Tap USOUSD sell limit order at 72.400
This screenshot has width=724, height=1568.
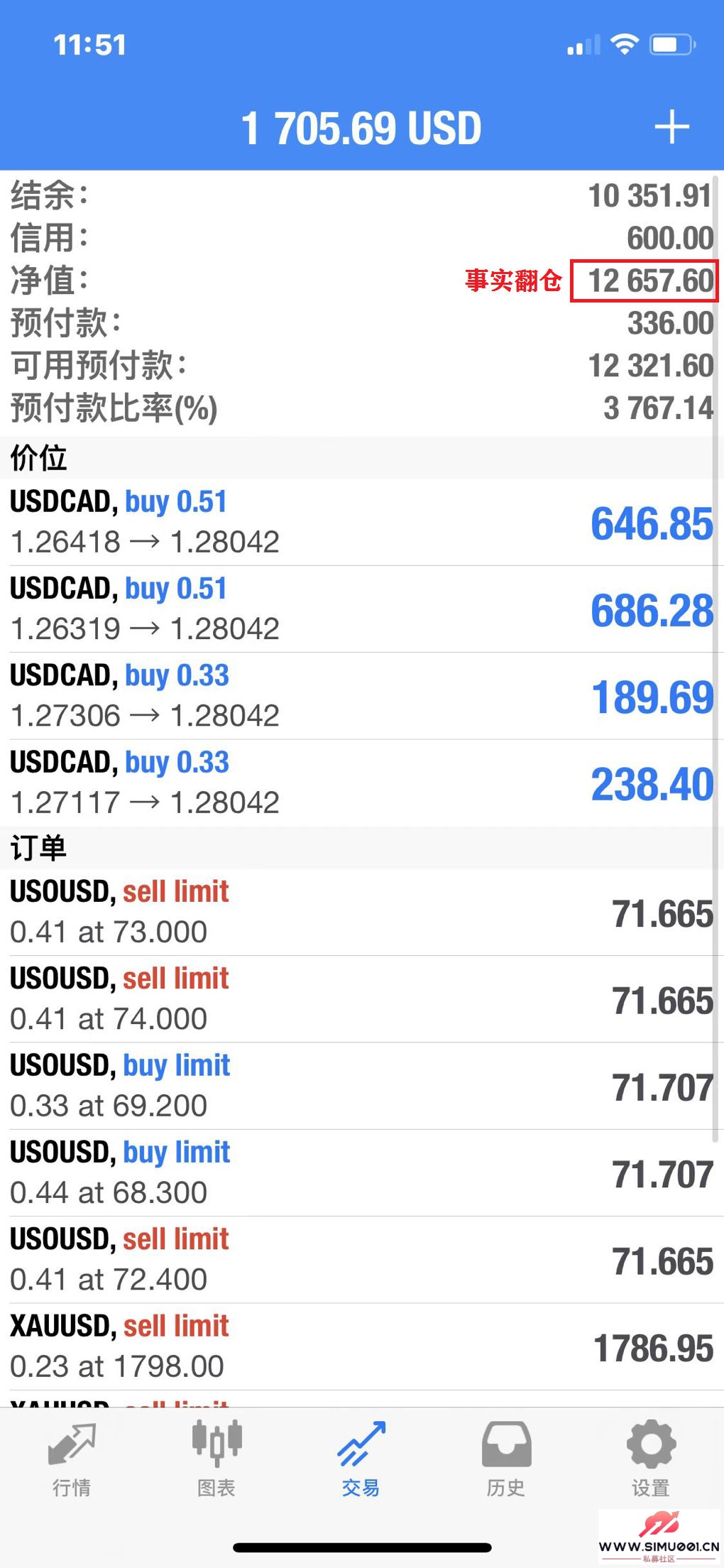362,1260
